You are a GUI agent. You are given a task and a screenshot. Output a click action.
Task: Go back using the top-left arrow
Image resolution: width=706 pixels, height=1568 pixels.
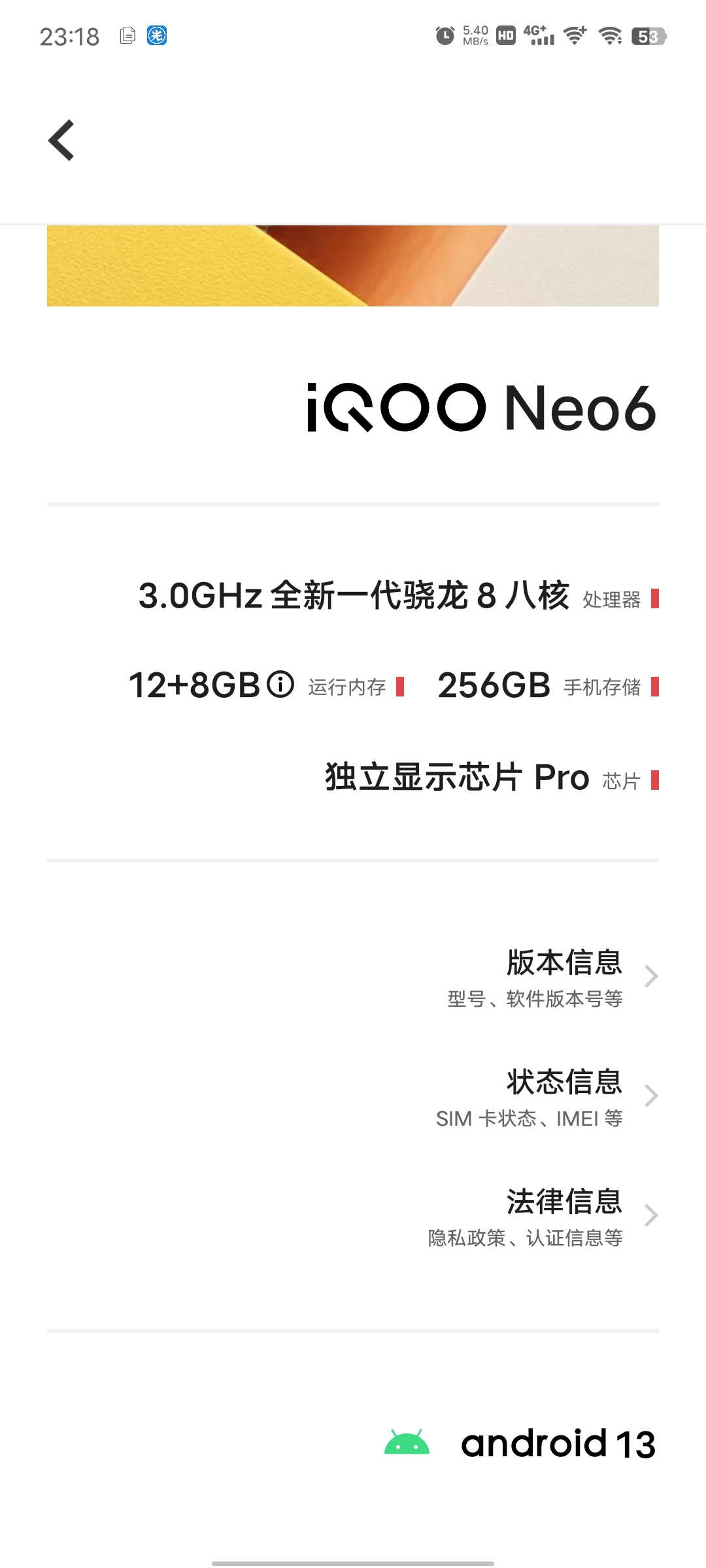(61, 140)
